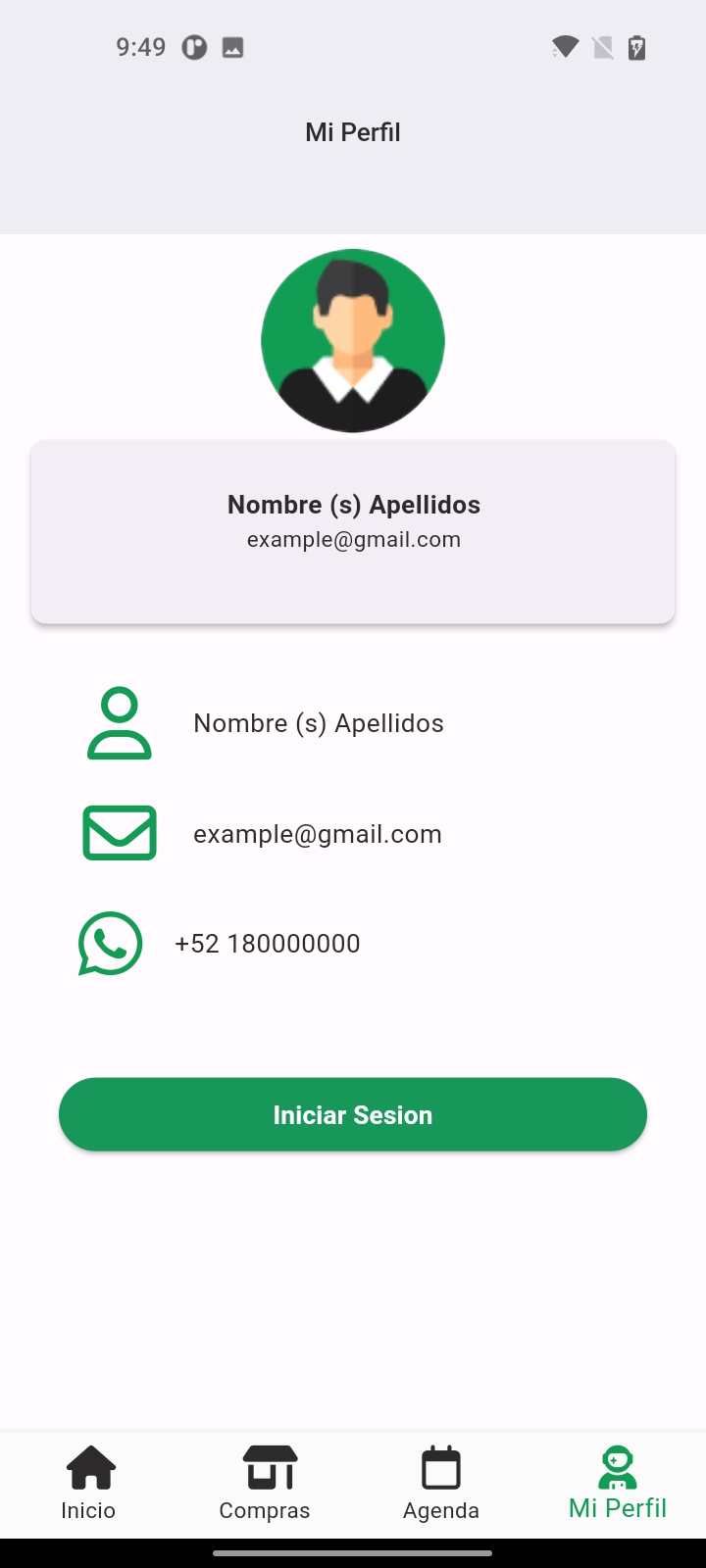Screen dimensions: 706x1568
Task: Select the Inicio home icon
Action: tap(88, 1467)
